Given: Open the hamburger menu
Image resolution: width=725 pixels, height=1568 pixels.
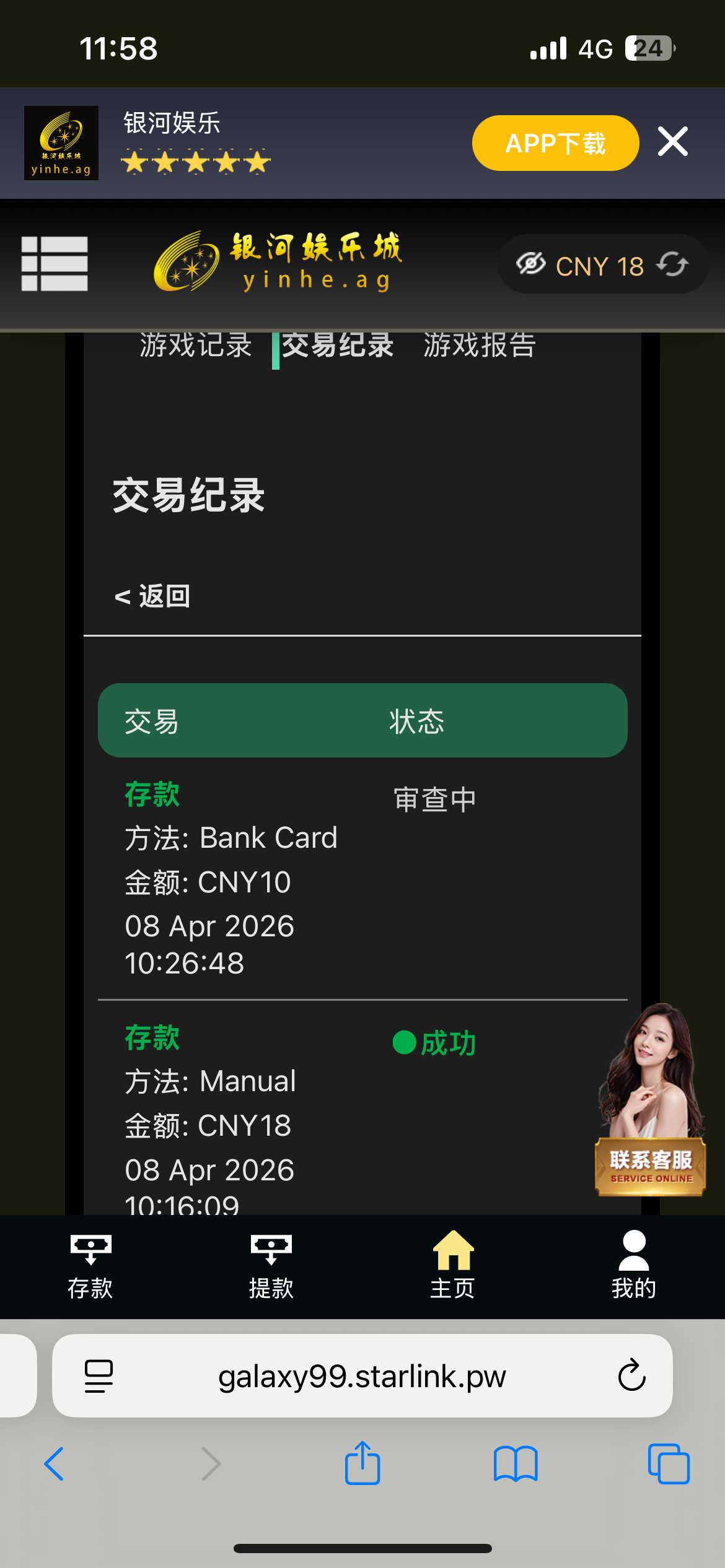Looking at the screenshot, I should [x=55, y=264].
